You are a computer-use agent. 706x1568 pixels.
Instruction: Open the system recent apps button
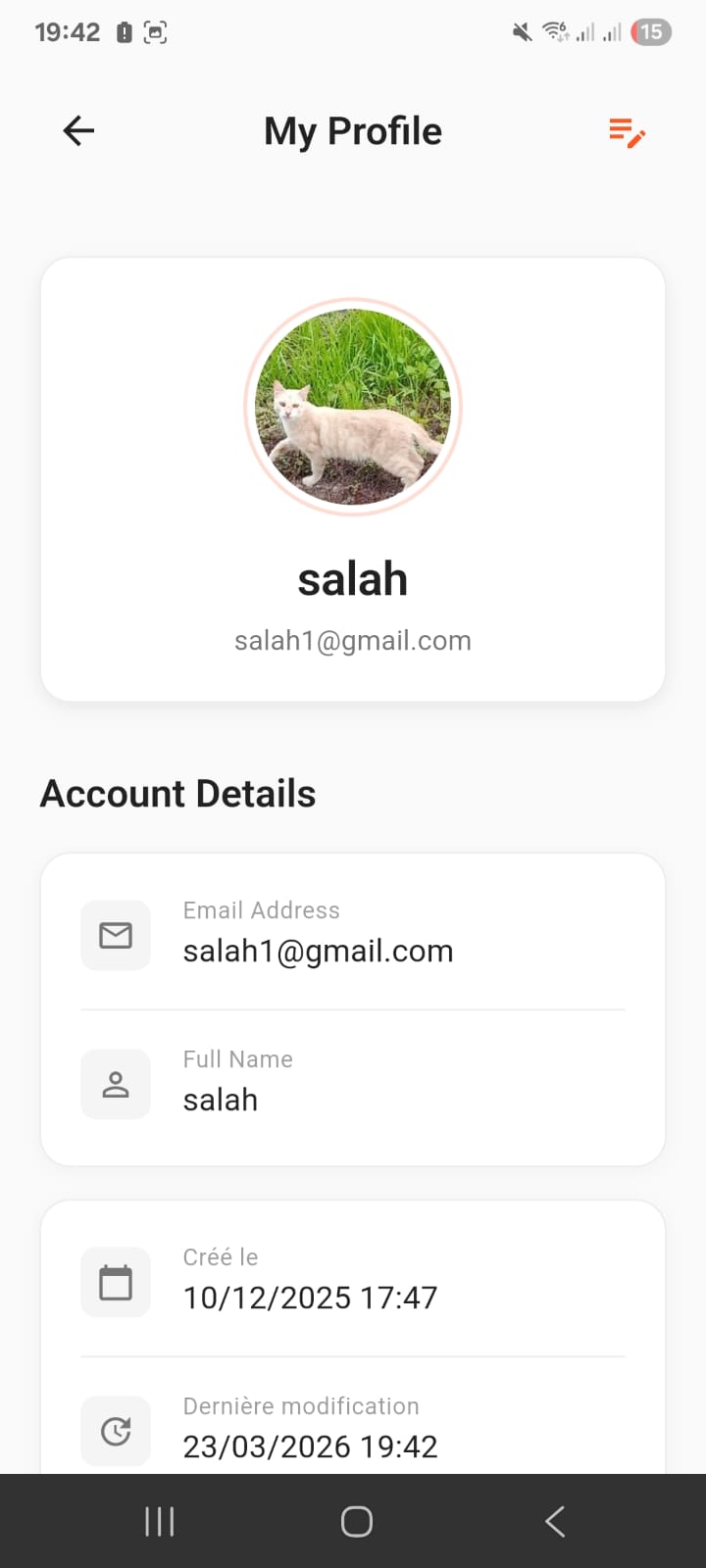[159, 1521]
